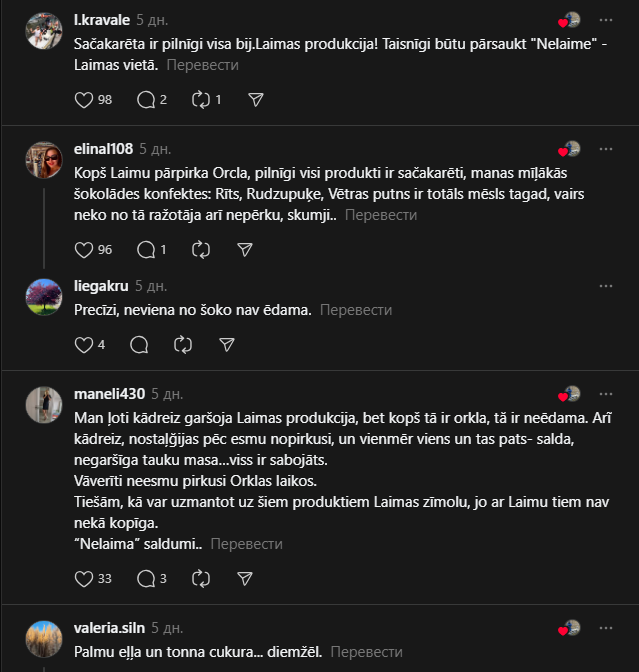Image resolution: width=639 pixels, height=672 pixels.
Task: Reply to l.kravale's comment
Action: [x=146, y=100]
